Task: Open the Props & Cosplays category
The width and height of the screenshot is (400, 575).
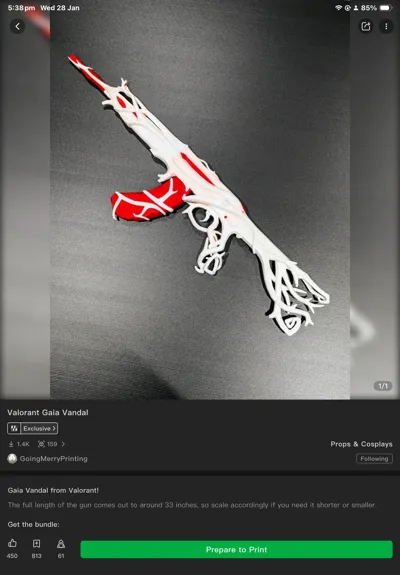Action: tap(361, 444)
